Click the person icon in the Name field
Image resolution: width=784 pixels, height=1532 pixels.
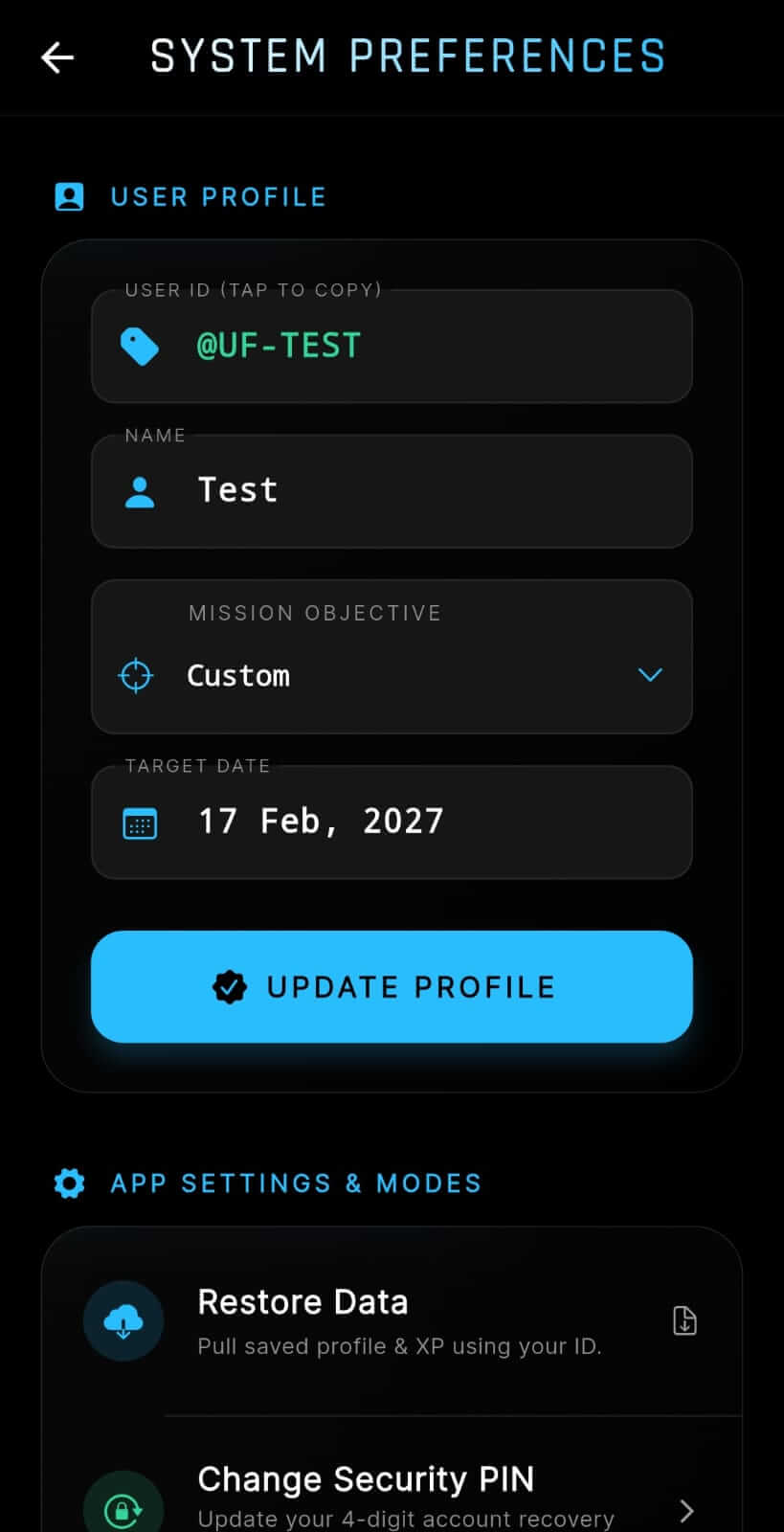(x=140, y=490)
